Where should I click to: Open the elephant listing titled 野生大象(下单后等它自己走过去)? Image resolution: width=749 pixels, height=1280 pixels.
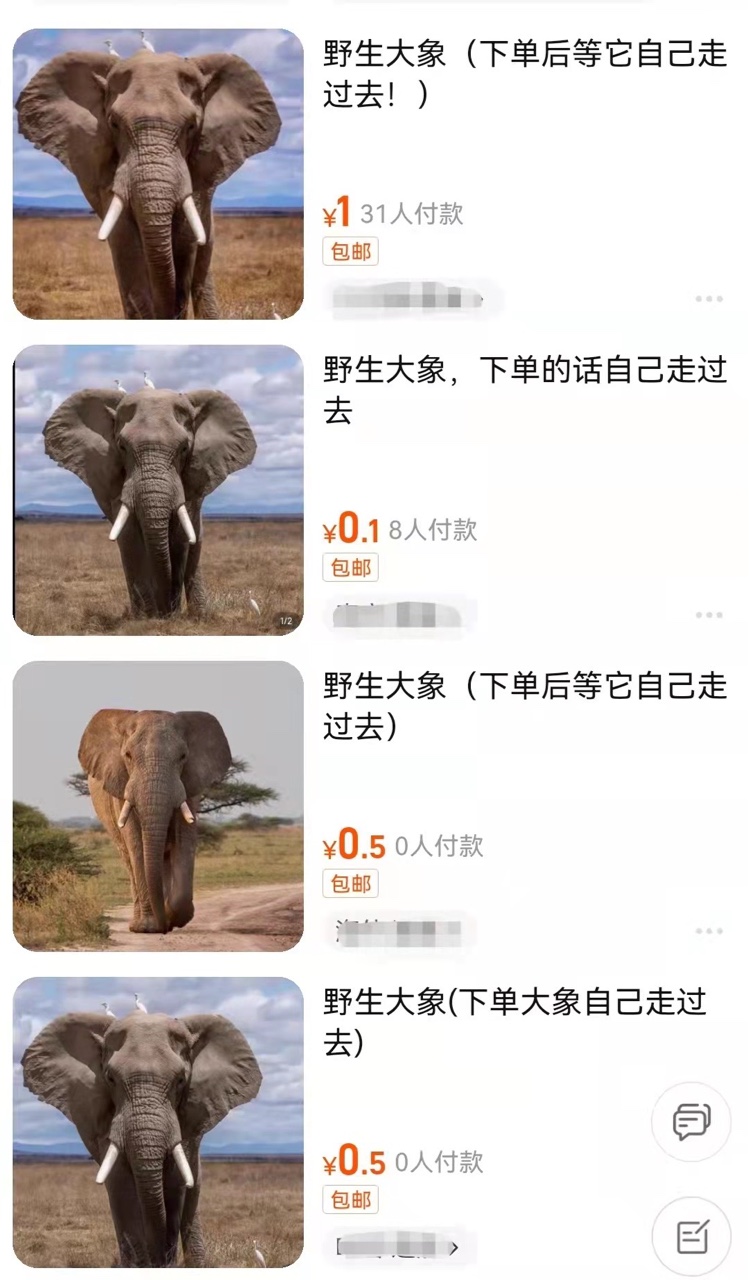pos(524,706)
